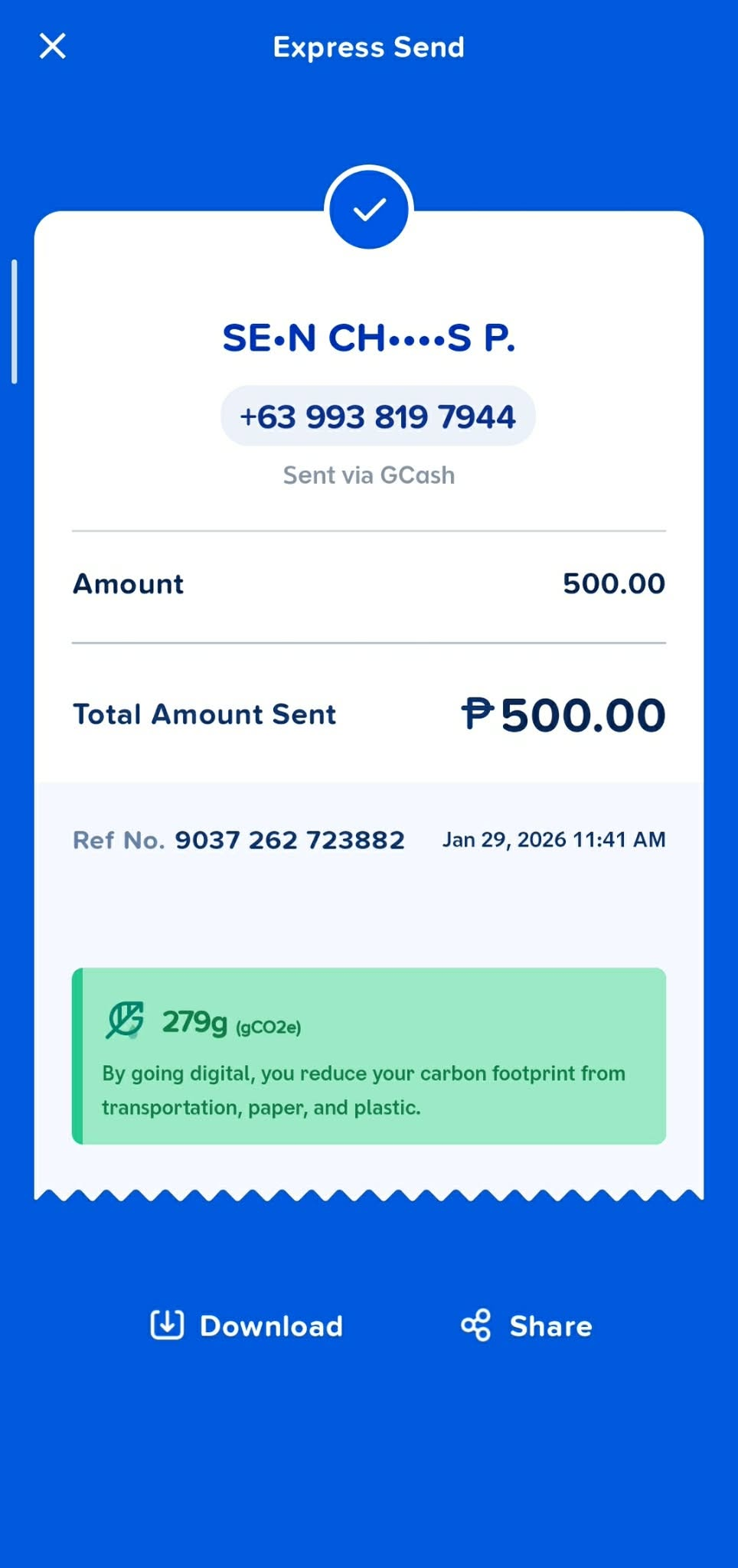Close the Express Send receipt

[52, 46]
